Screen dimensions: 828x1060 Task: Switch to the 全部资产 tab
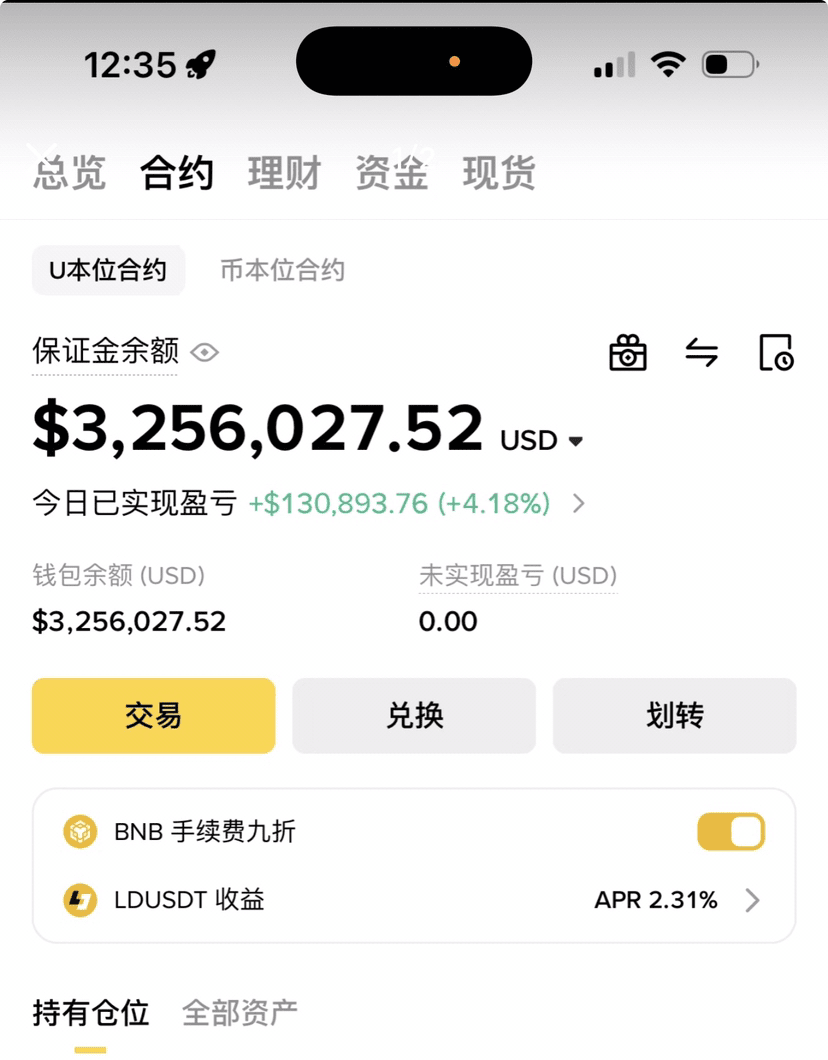click(x=240, y=1013)
